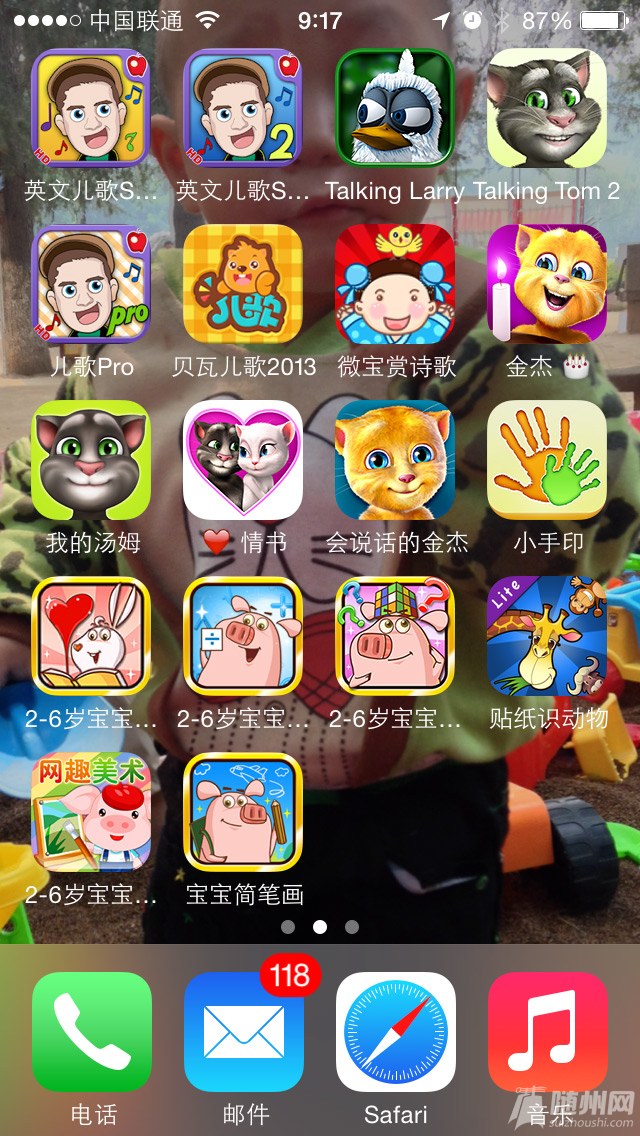
Task: Open 邮件 mail with 118 unread
Action: [x=243, y=1031]
